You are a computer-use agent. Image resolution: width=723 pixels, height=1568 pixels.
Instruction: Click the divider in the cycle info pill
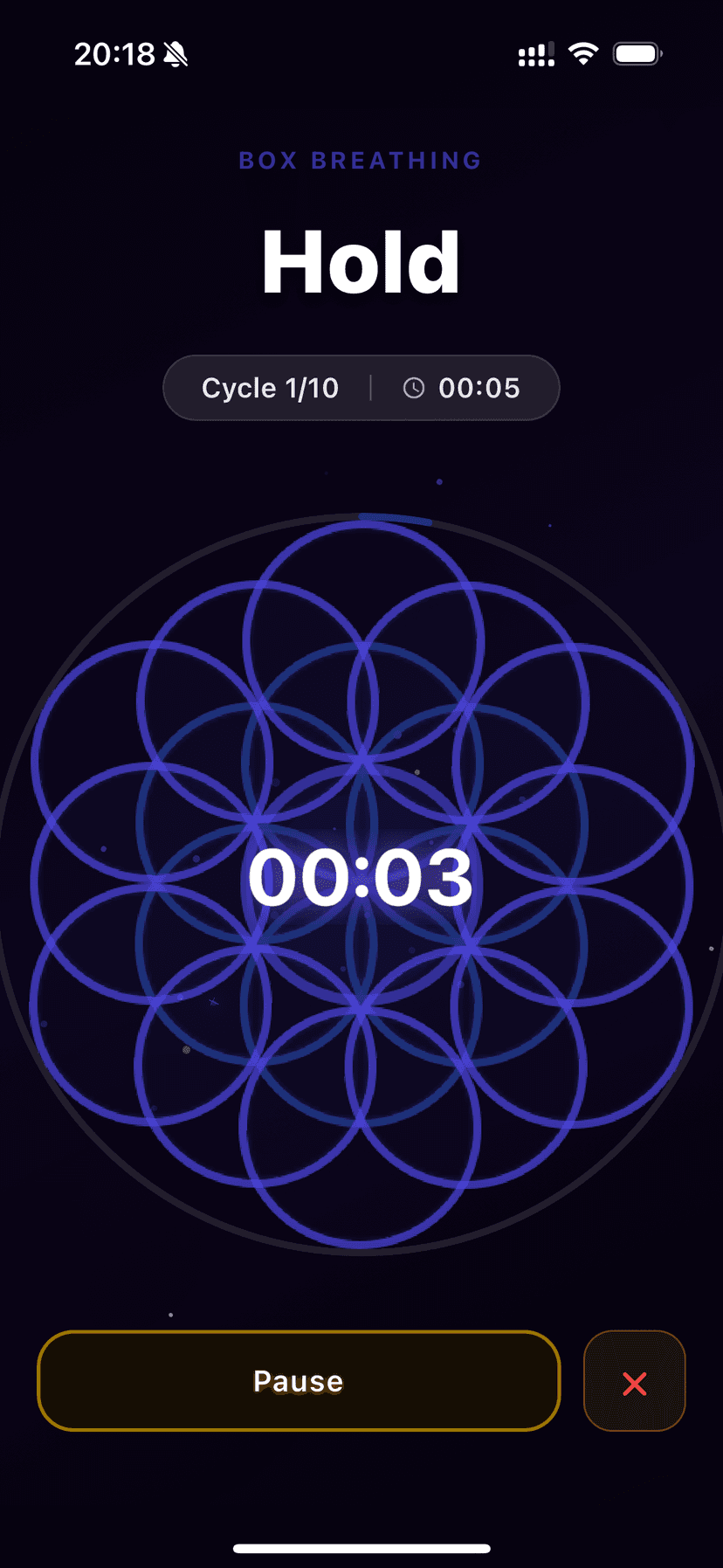[x=372, y=387]
